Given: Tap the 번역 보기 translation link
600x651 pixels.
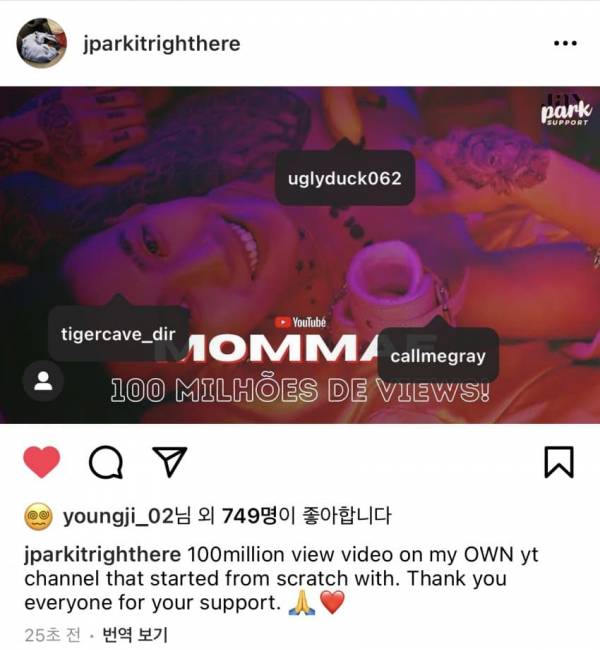Looking at the screenshot, I should pos(135,634).
